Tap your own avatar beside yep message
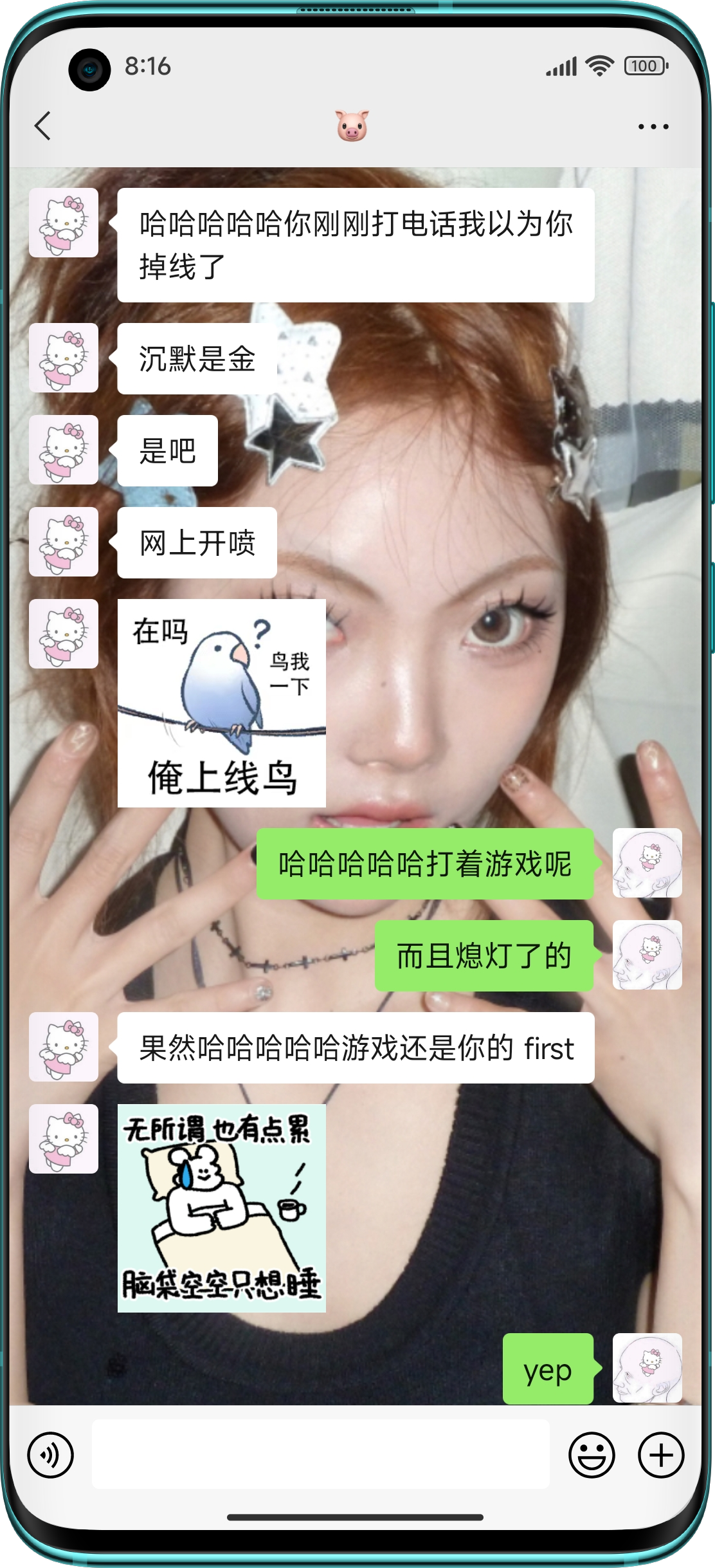 tap(647, 1368)
